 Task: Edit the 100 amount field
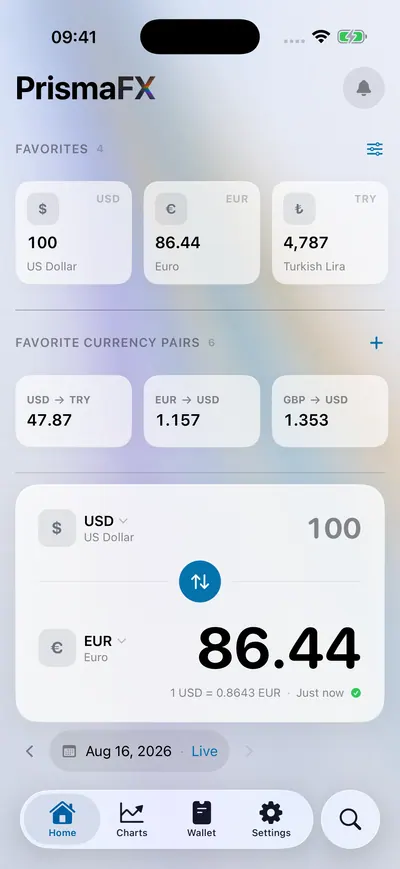point(335,528)
